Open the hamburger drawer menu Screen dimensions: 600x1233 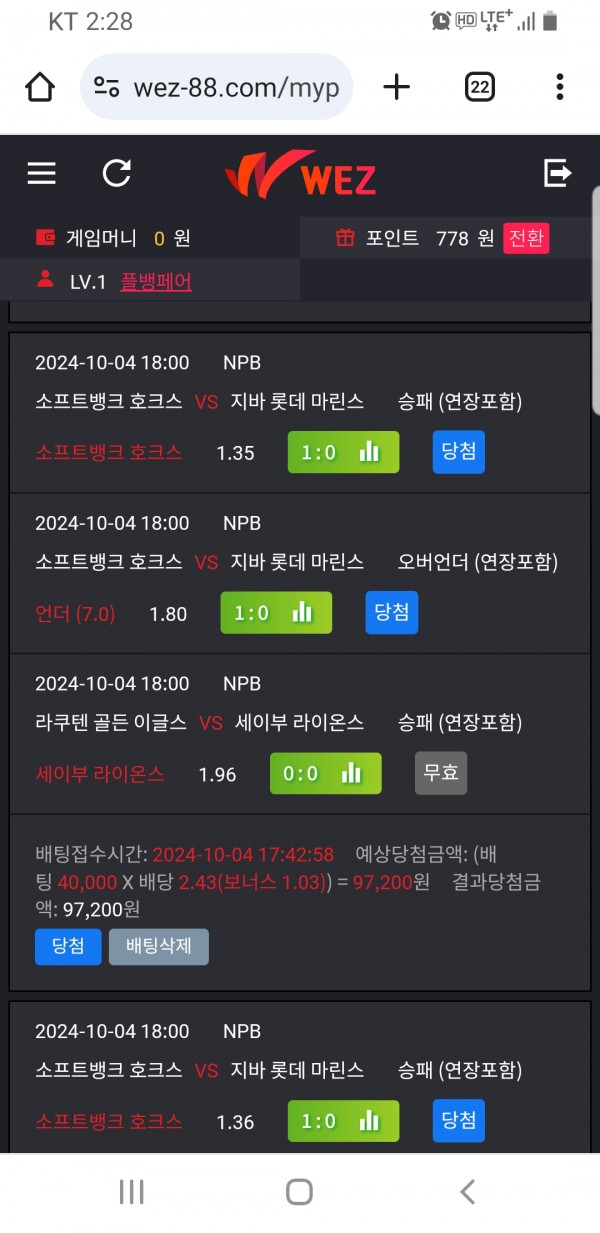click(41, 174)
